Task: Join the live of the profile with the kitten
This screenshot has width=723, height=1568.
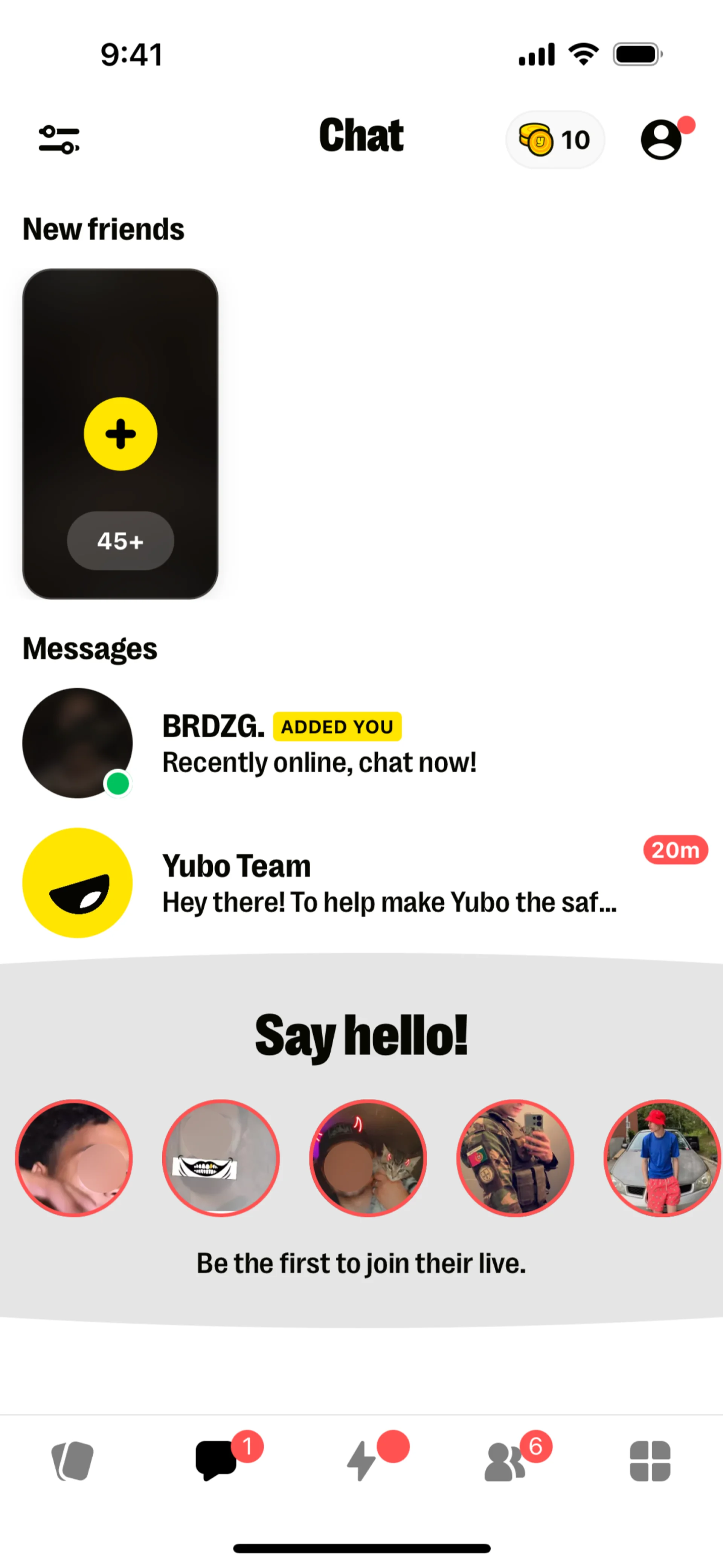Action: coord(368,1158)
